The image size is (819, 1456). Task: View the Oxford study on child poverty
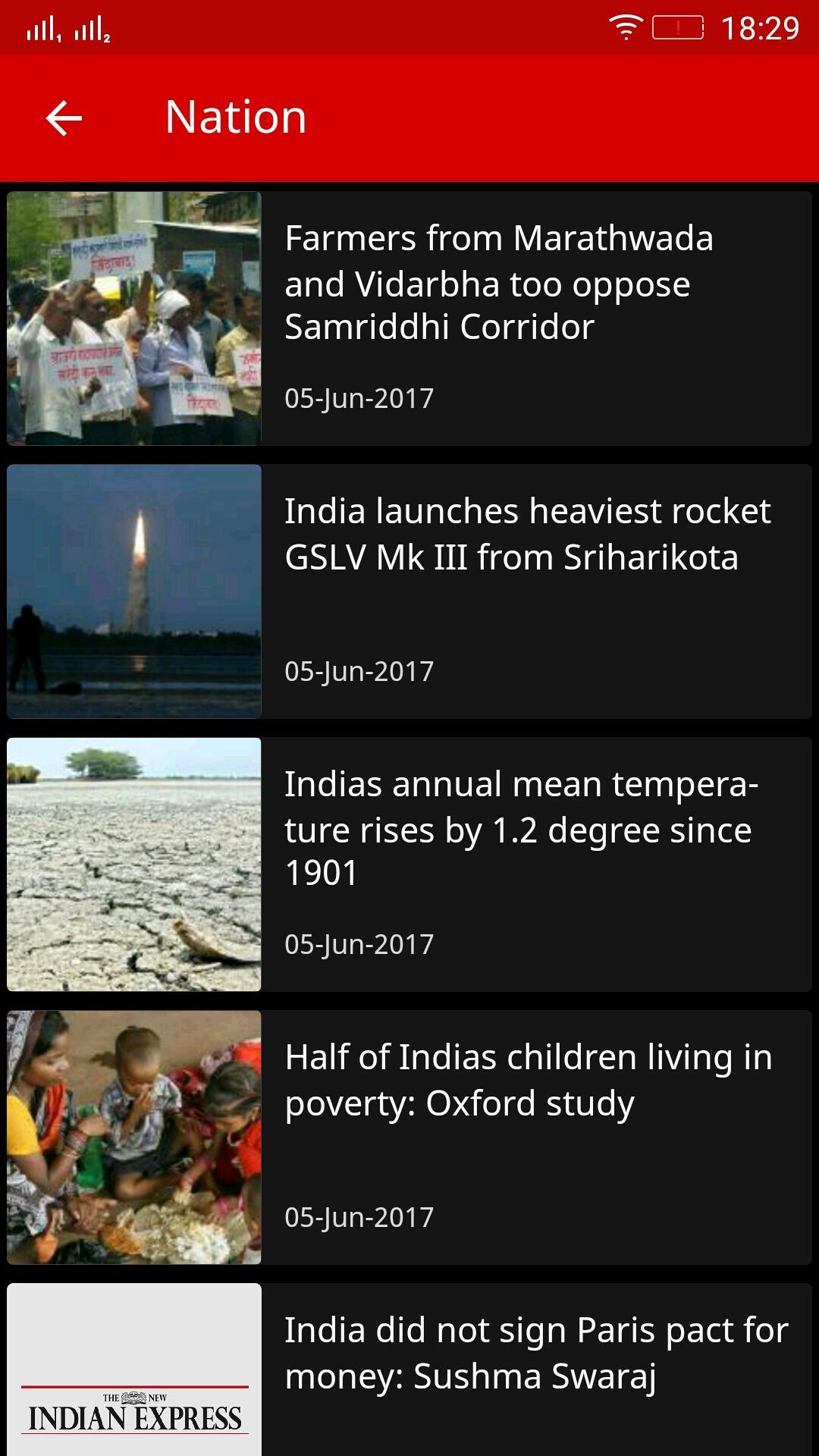point(528,1080)
